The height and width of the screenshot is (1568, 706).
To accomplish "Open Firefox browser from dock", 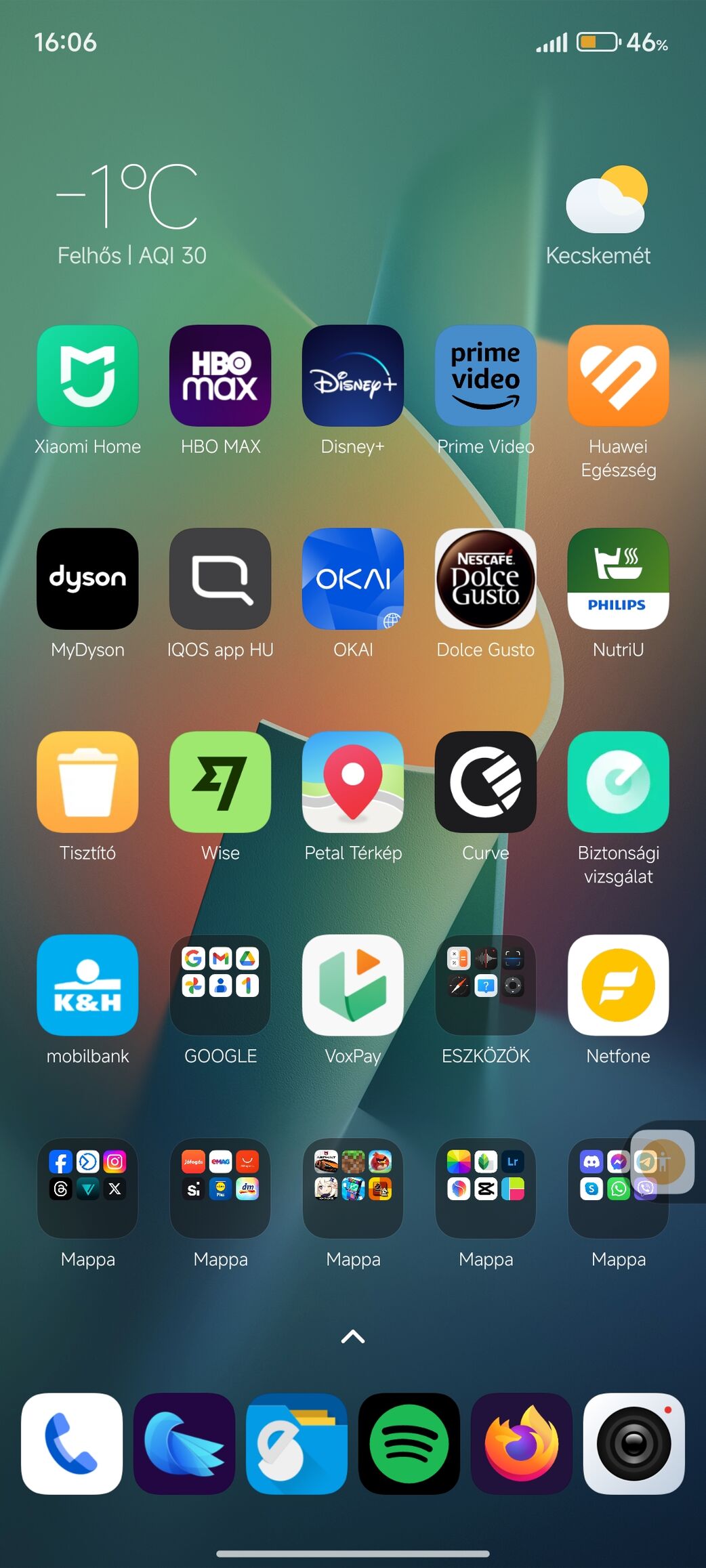I will point(522,1443).
